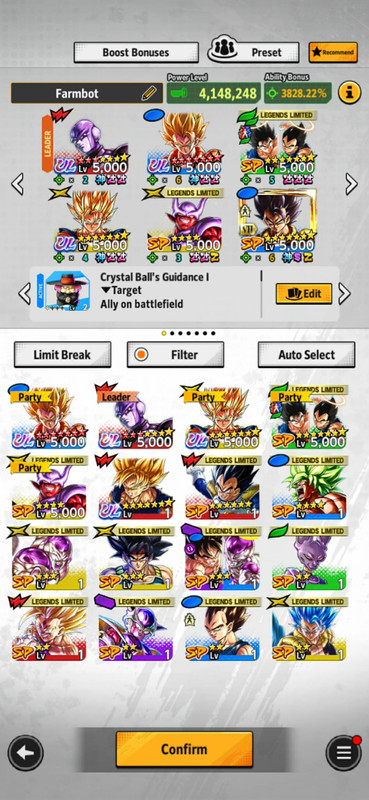The width and height of the screenshot is (369, 800).
Task: Go to previous party with left arrow
Action: pos(17,183)
